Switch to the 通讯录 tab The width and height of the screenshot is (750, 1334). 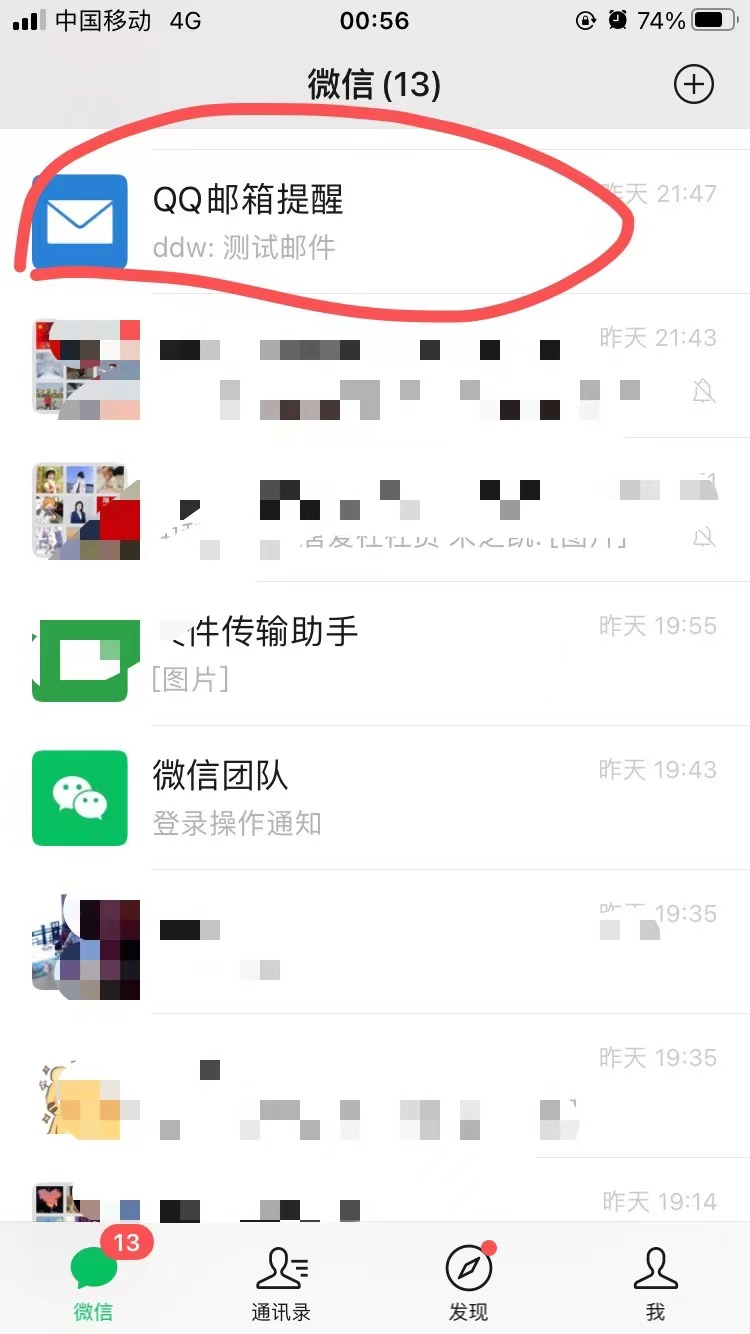tap(281, 1282)
